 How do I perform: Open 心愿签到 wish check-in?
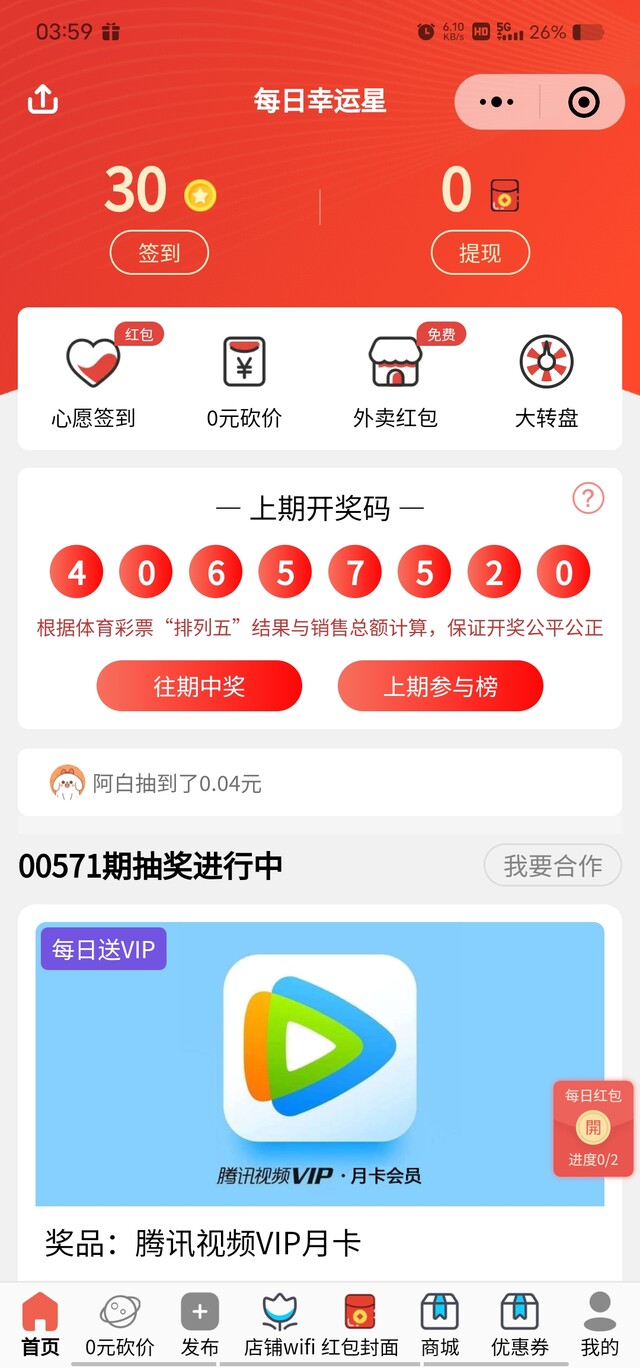pyautogui.click(x=93, y=380)
